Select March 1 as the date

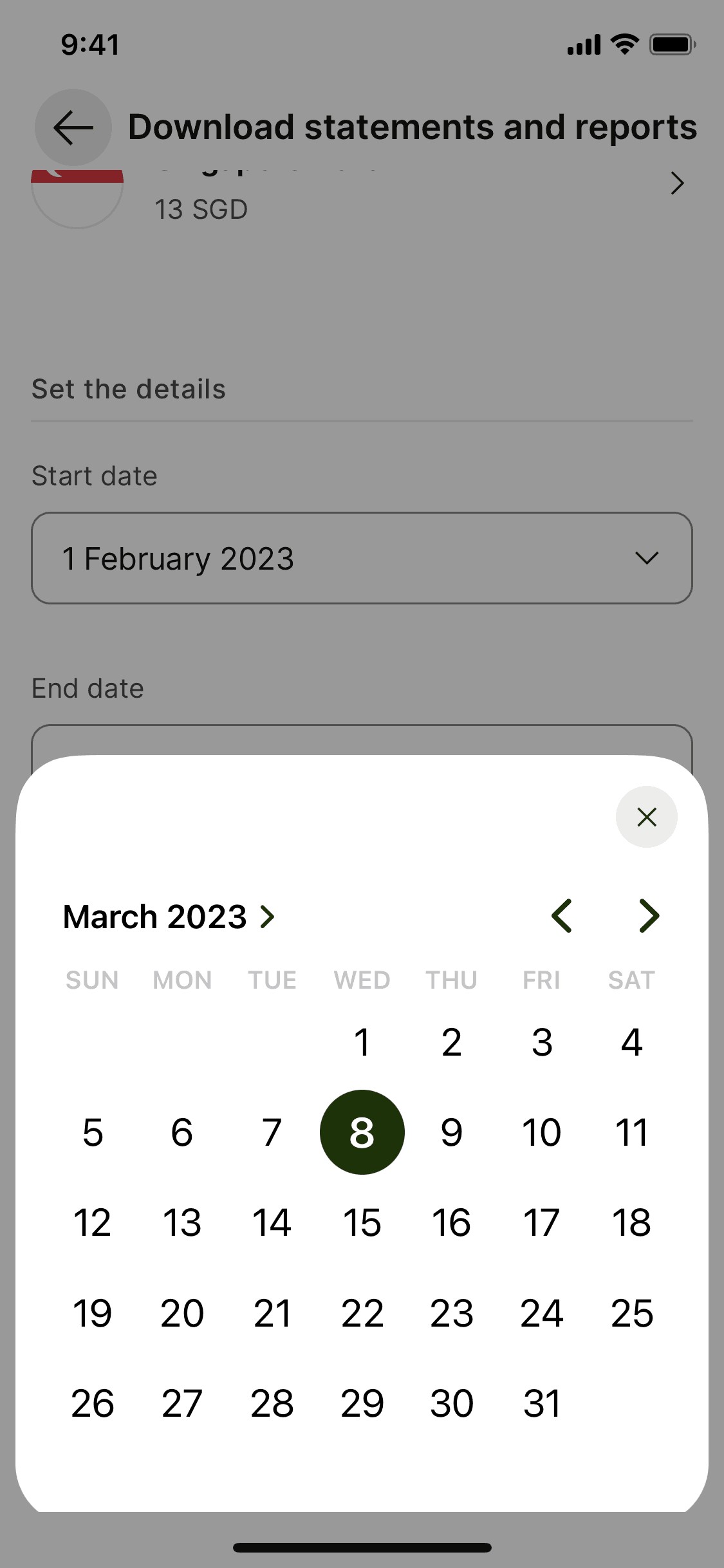(362, 1042)
